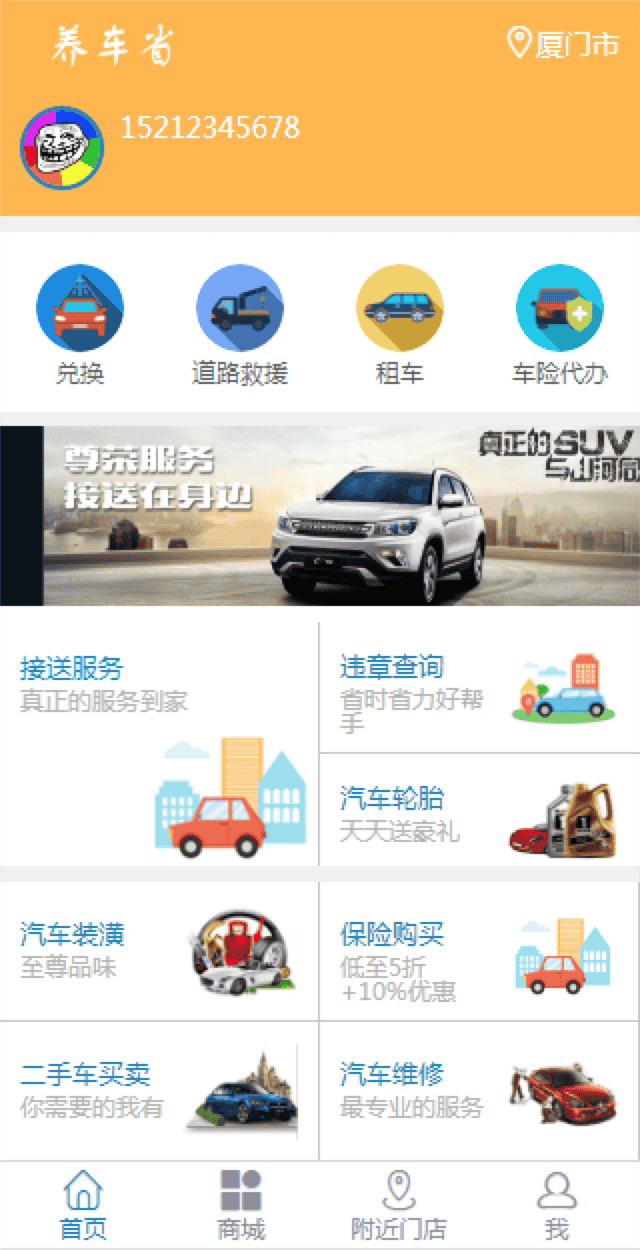The height and width of the screenshot is (1250, 640).
Task: Go to the 首页 home tab
Action: 82,1205
